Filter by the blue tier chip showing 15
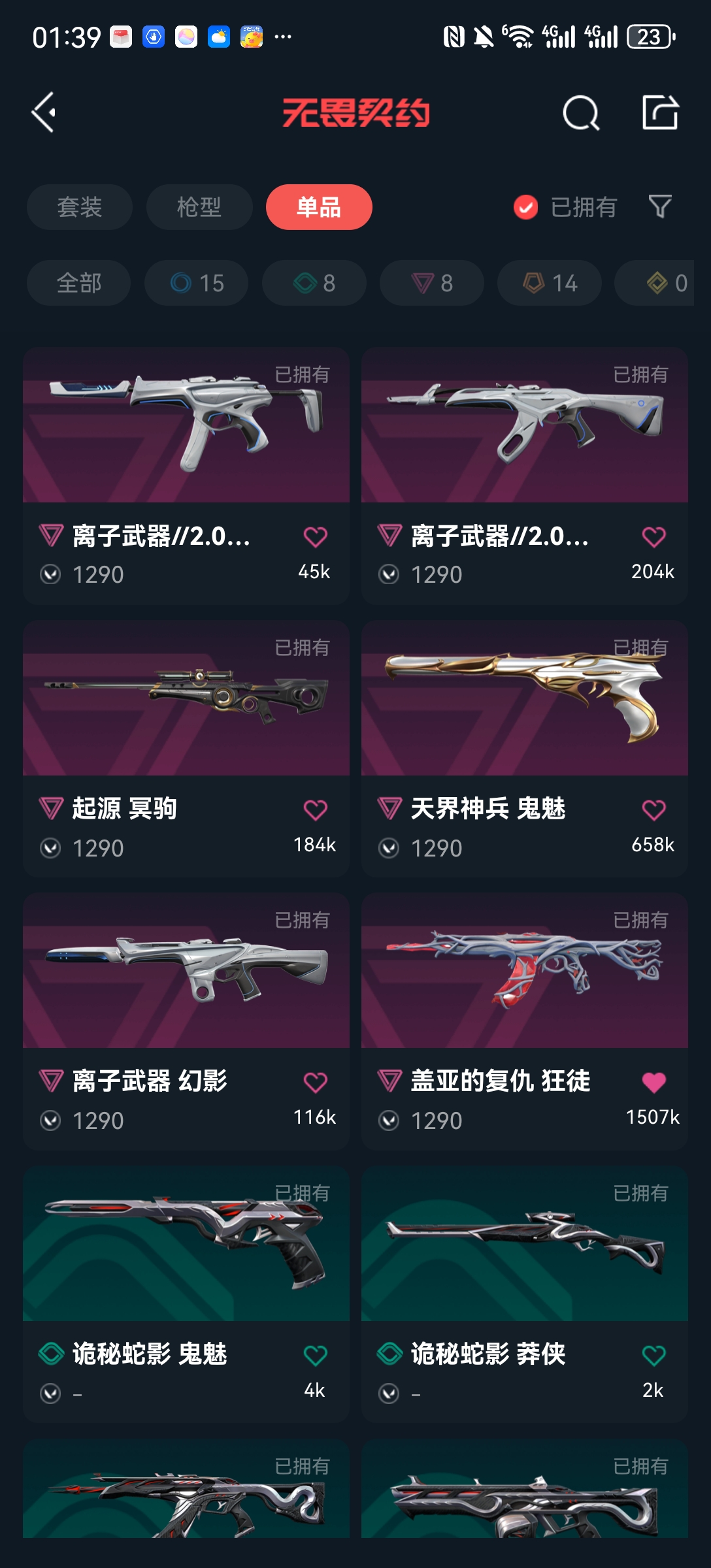Image resolution: width=711 pixels, height=1568 pixels. click(197, 283)
